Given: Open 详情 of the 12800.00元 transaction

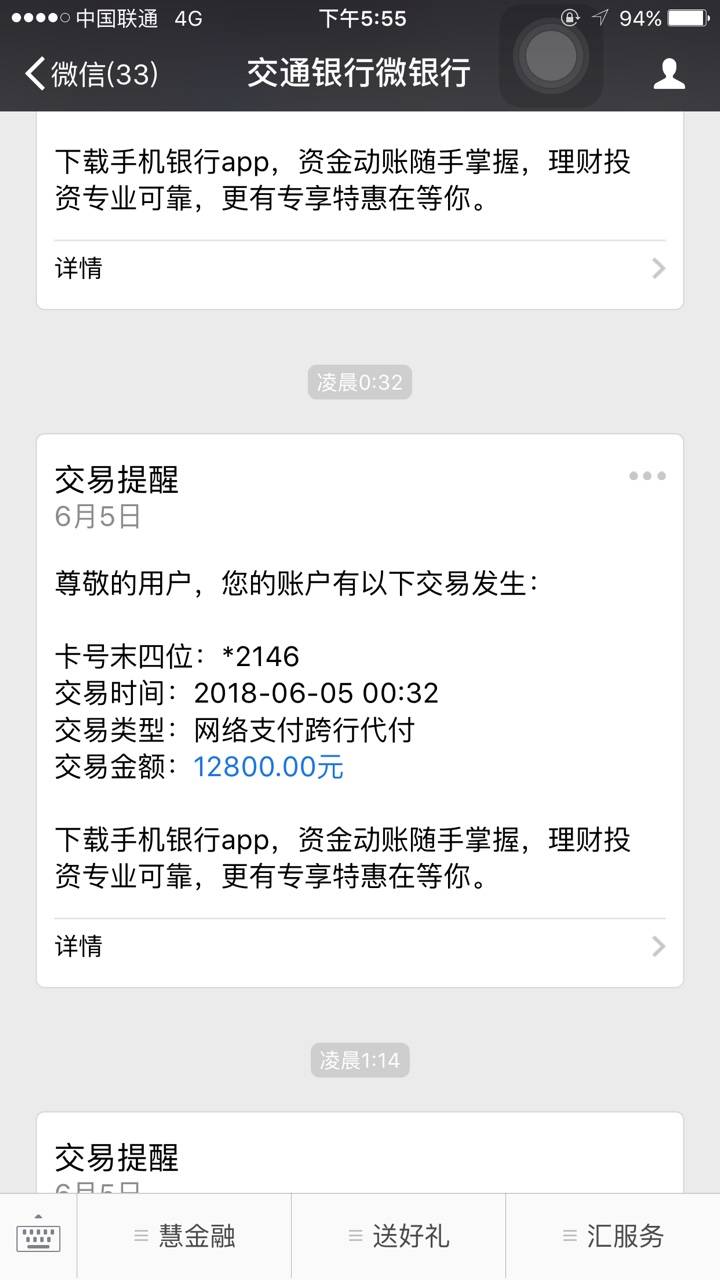Looking at the screenshot, I should pyautogui.click(x=360, y=946).
